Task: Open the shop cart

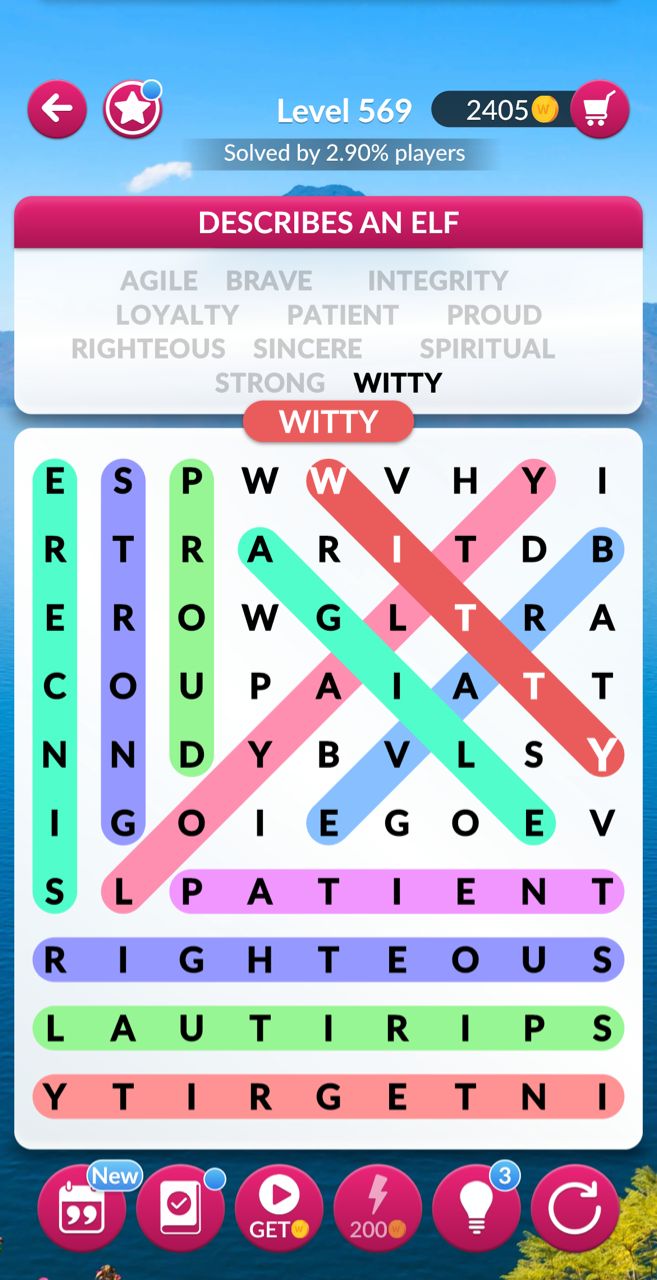Action: [599, 109]
